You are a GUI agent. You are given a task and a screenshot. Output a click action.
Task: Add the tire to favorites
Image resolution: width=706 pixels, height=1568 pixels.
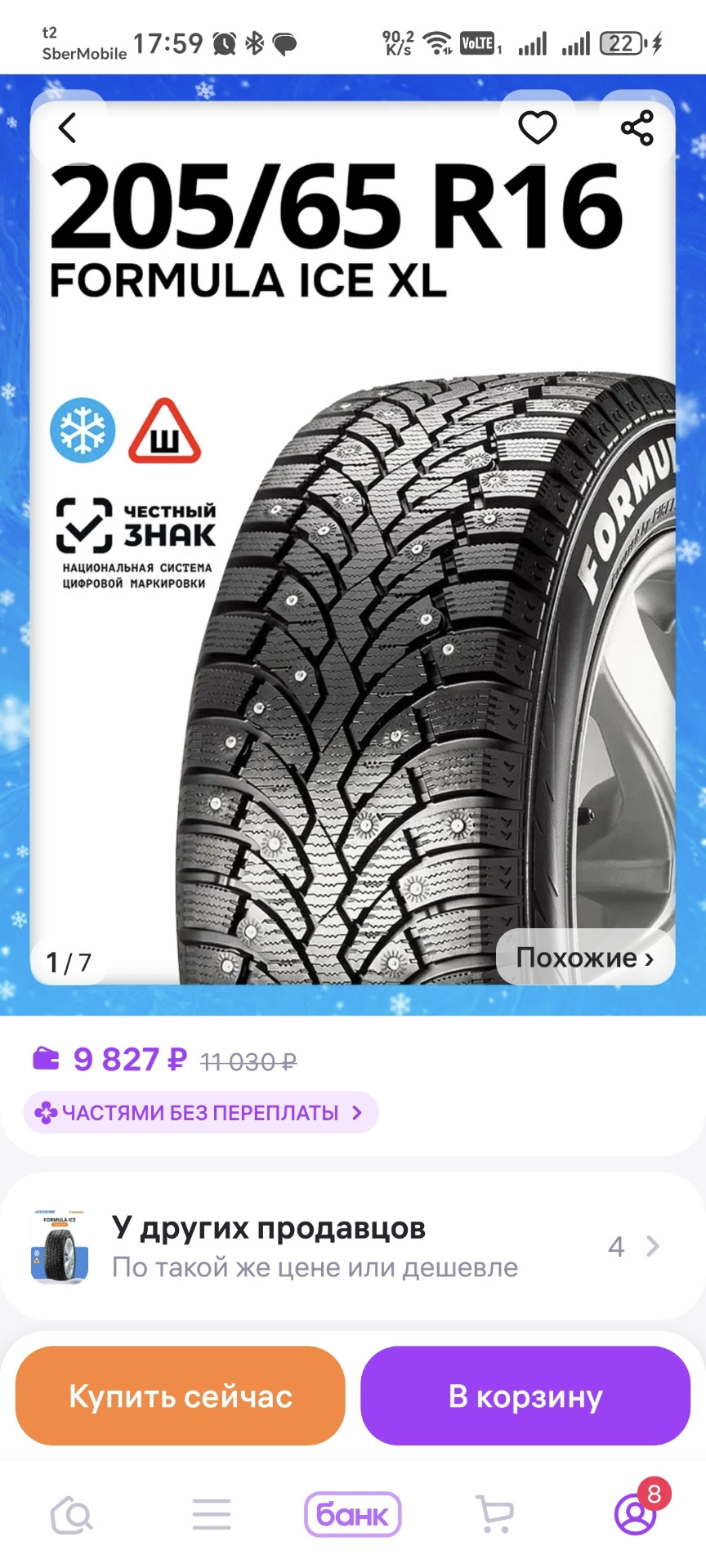coord(537,128)
